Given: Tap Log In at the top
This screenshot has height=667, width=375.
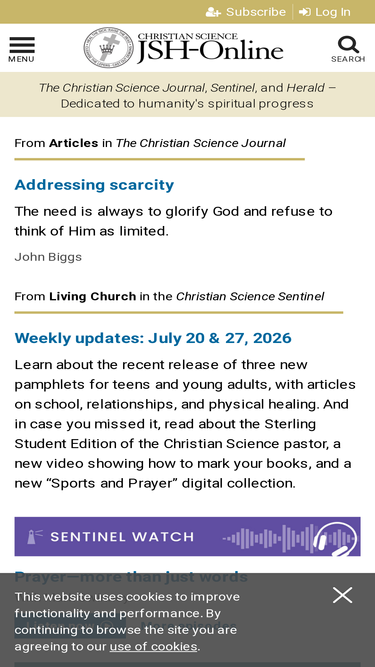Looking at the screenshot, I should point(325,12).
